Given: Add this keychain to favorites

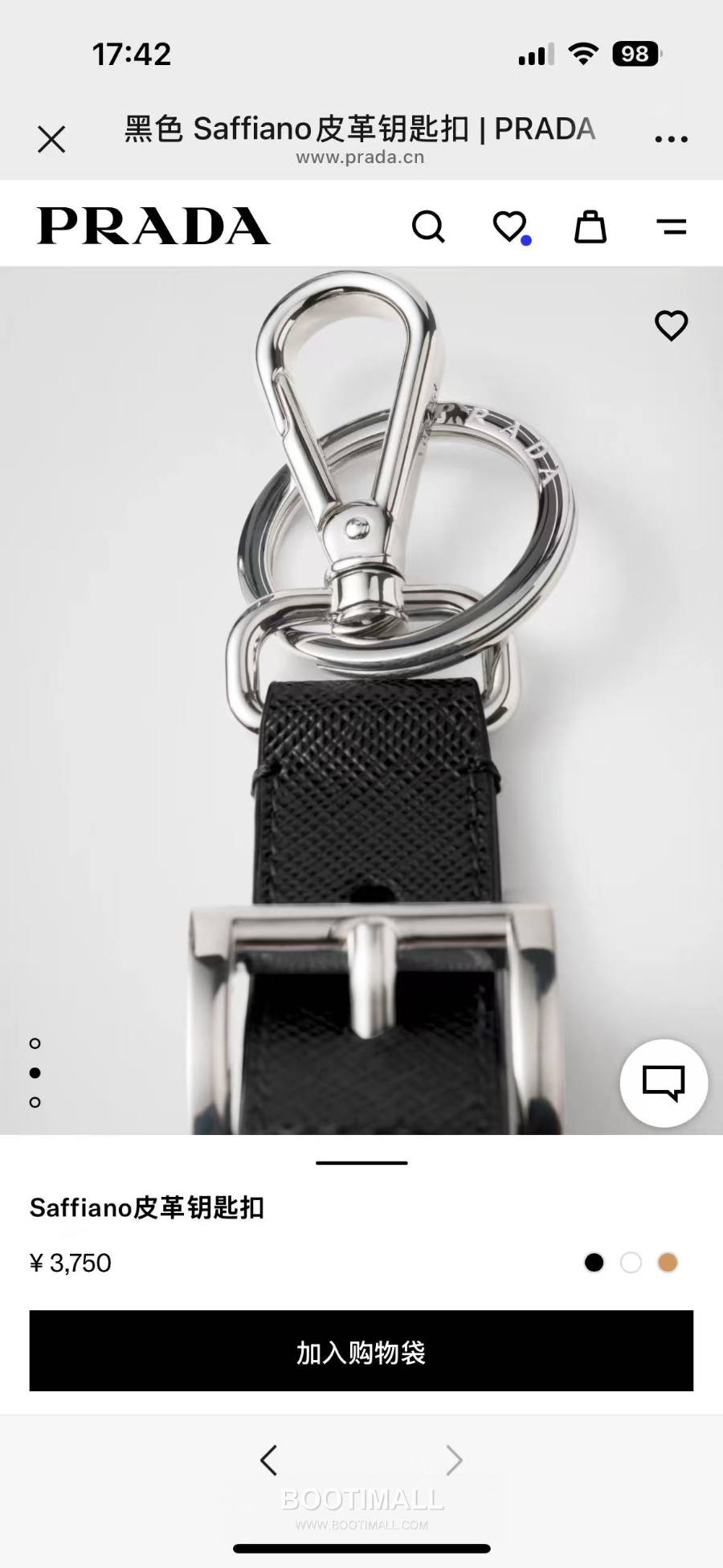Looking at the screenshot, I should (x=671, y=325).
